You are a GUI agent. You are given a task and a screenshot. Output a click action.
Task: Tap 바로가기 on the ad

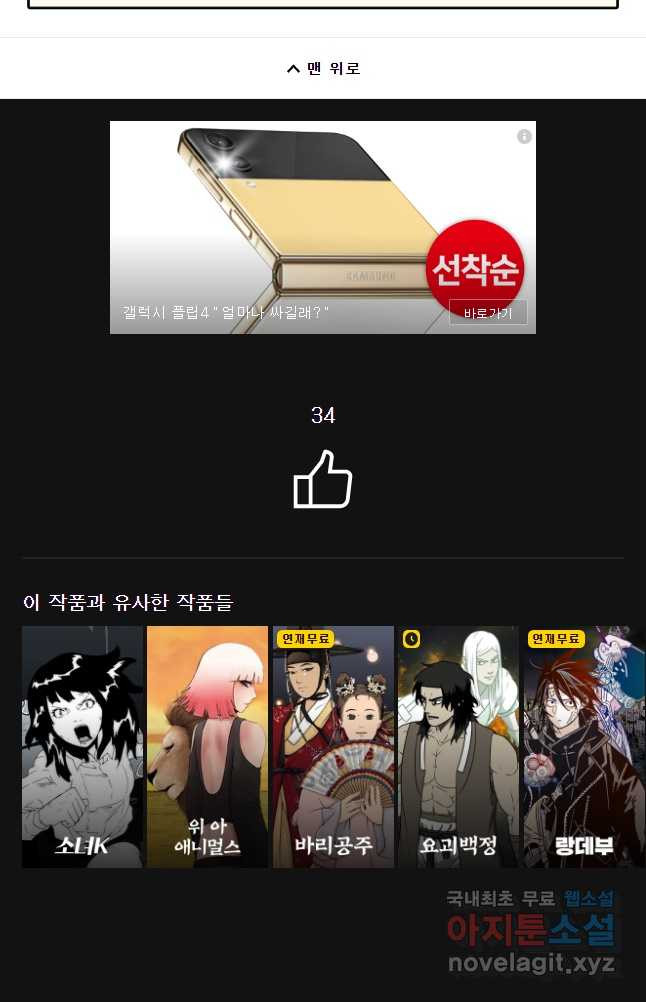(488, 313)
